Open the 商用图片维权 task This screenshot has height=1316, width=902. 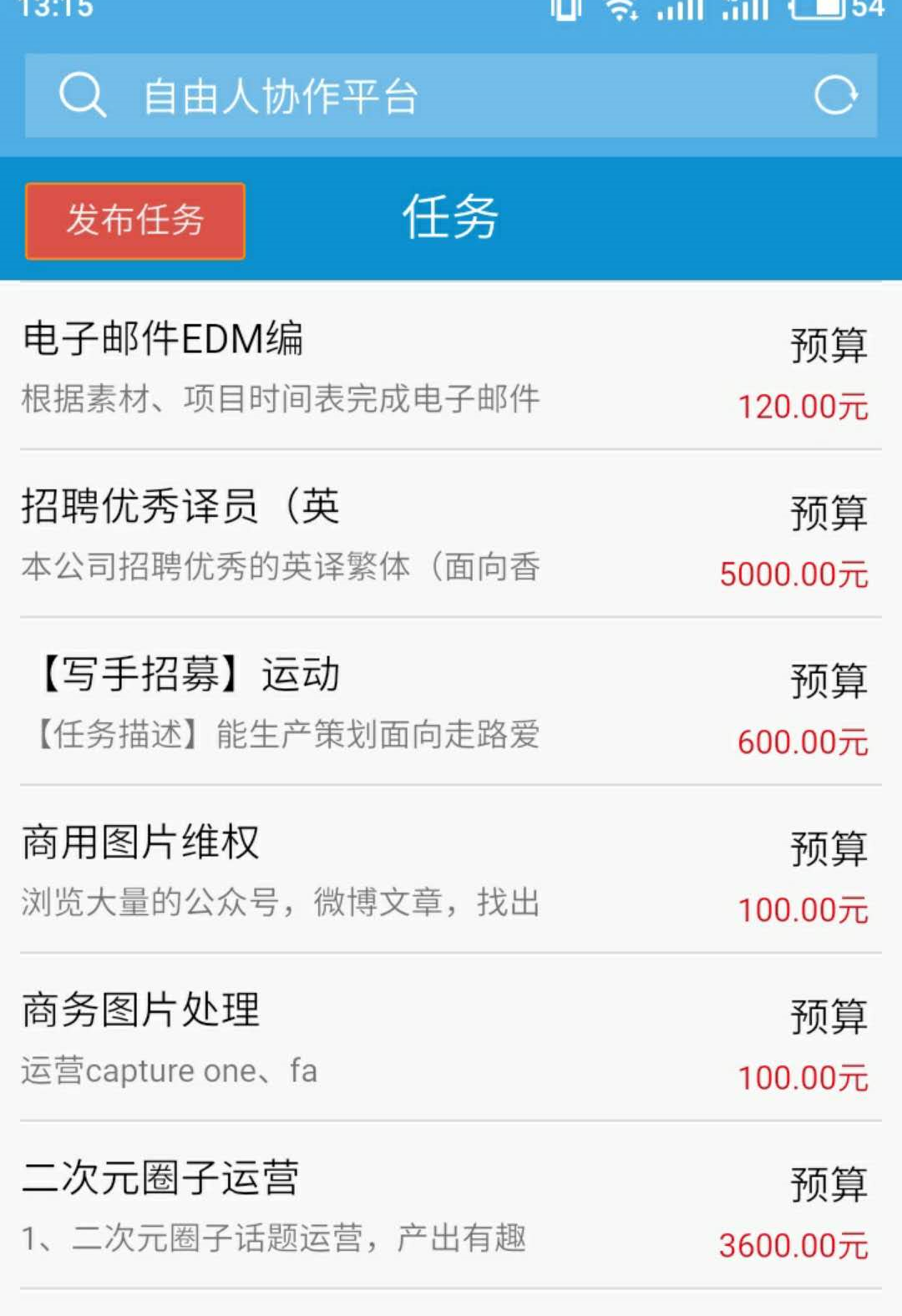point(451,871)
